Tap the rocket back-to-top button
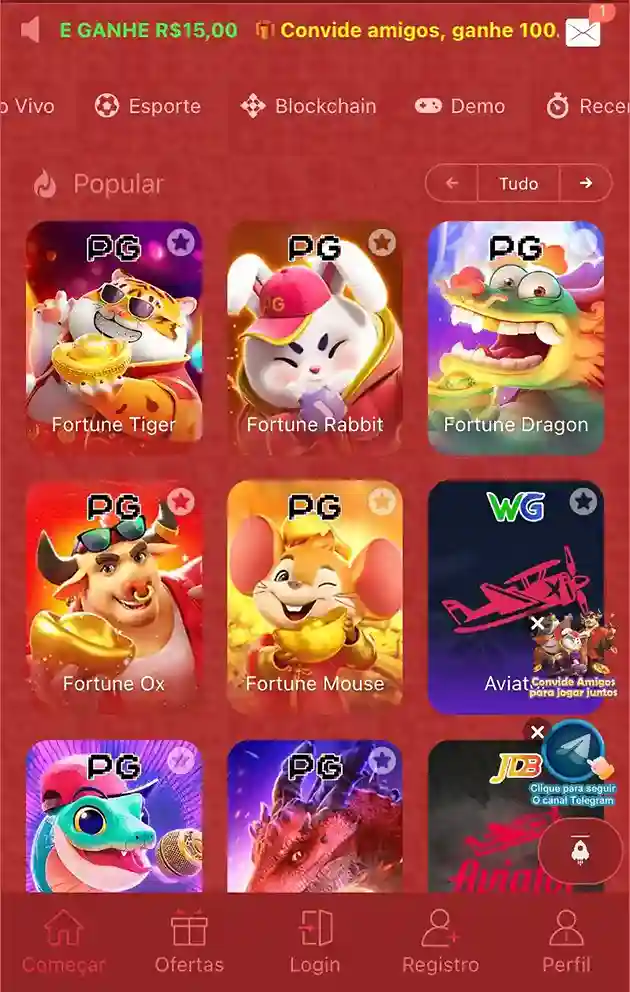This screenshot has width=630, height=992. [580, 851]
